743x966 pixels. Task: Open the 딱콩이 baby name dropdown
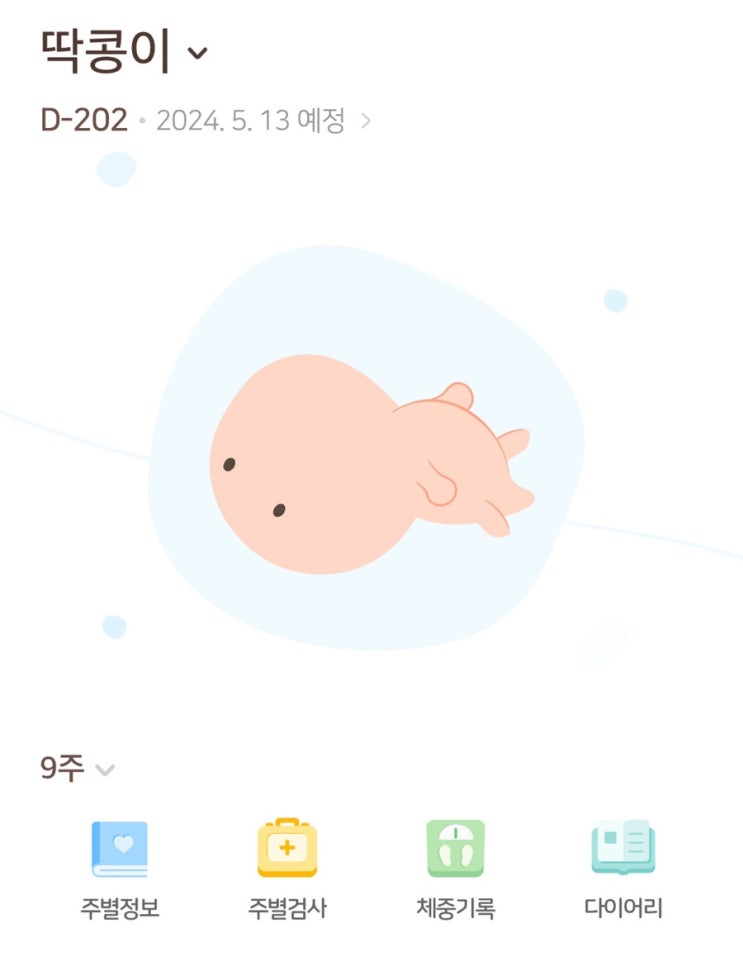(125, 52)
